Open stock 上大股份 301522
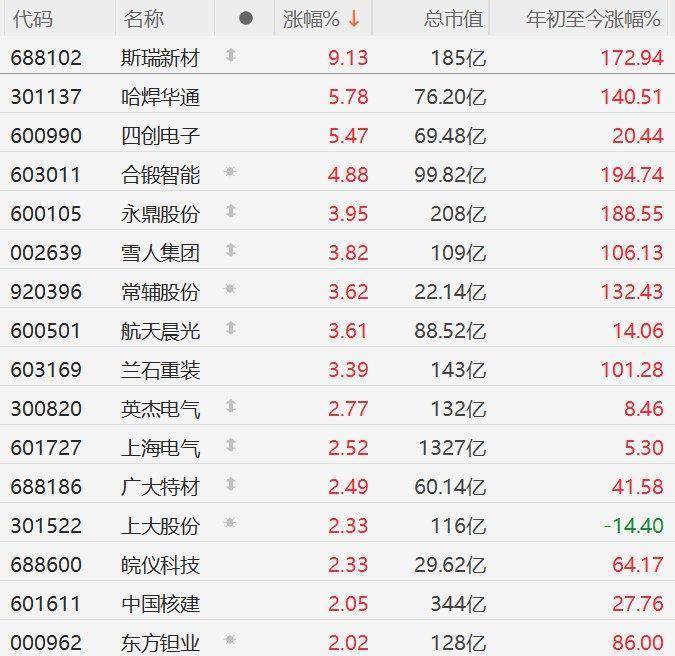675x656 pixels. [159, 526]
